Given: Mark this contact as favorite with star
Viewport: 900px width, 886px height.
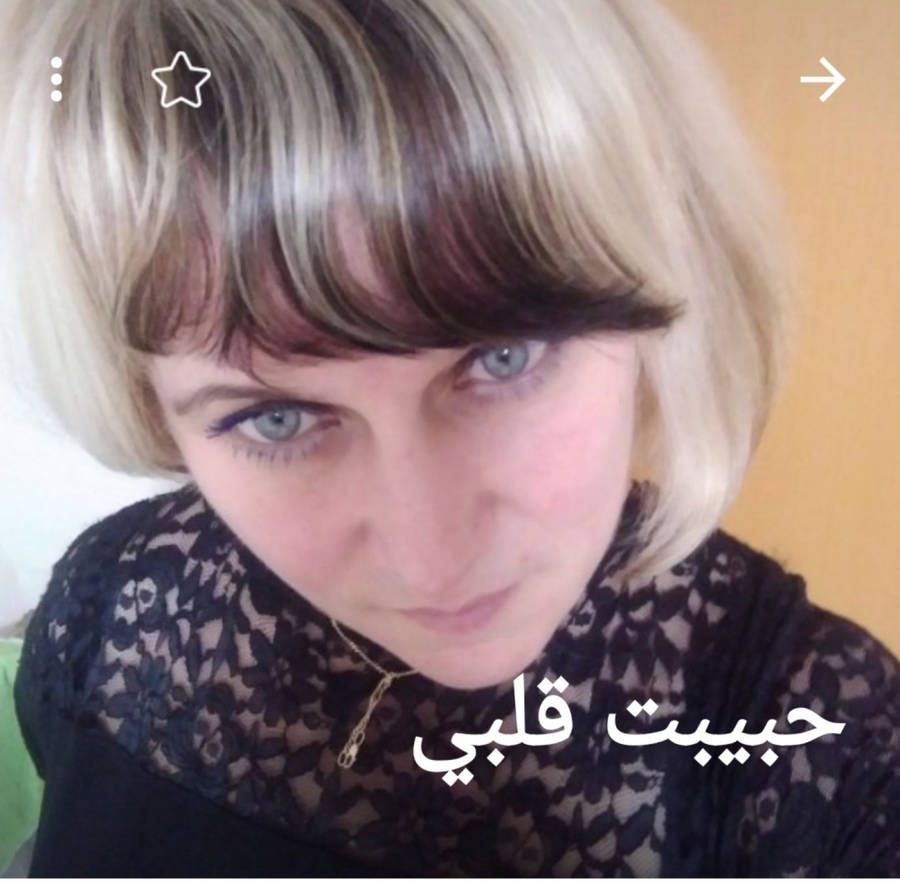Looking at the screenshot, I should [181, 80].
